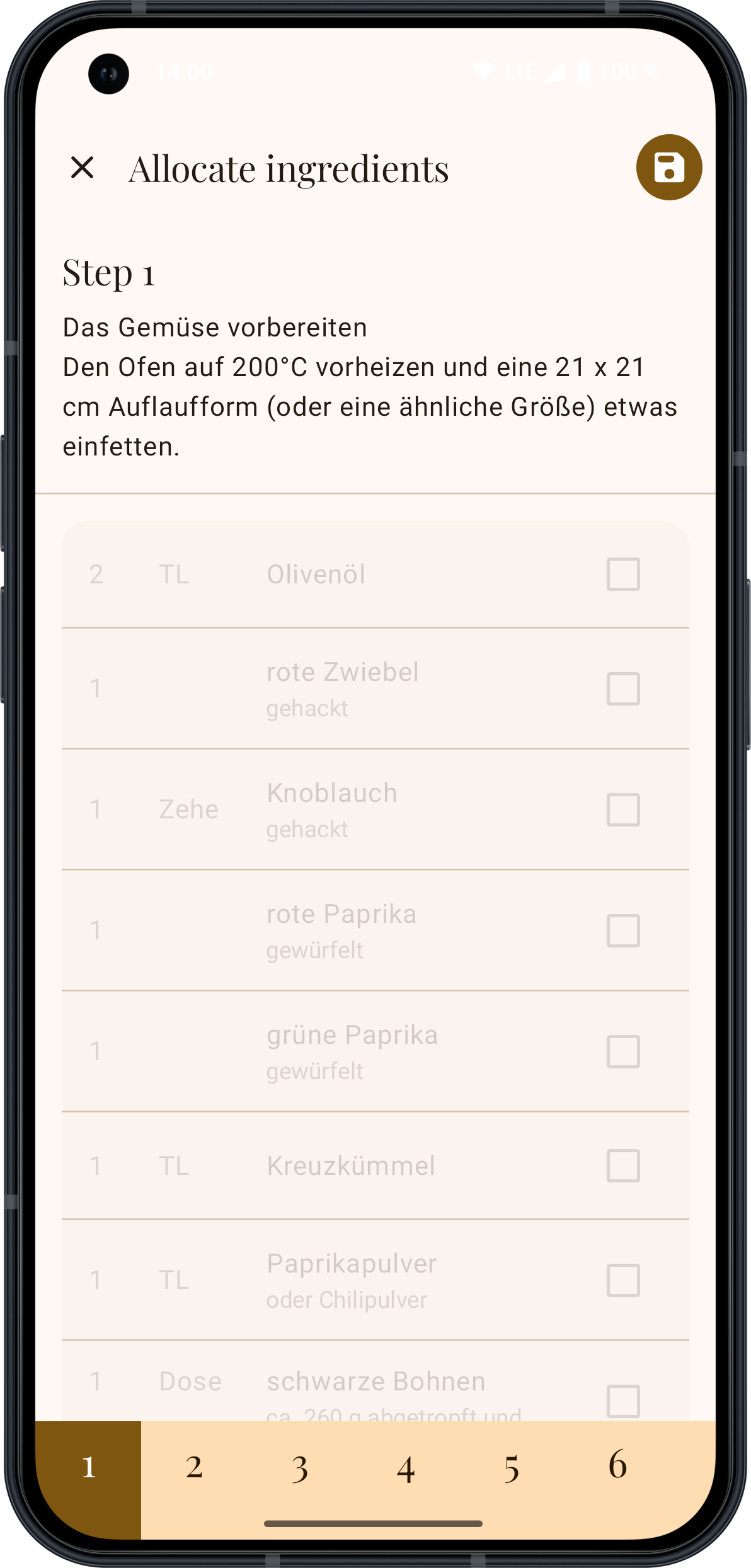
Task: Check the grüne Paprika checkbox
Action: click(623, 1051)
